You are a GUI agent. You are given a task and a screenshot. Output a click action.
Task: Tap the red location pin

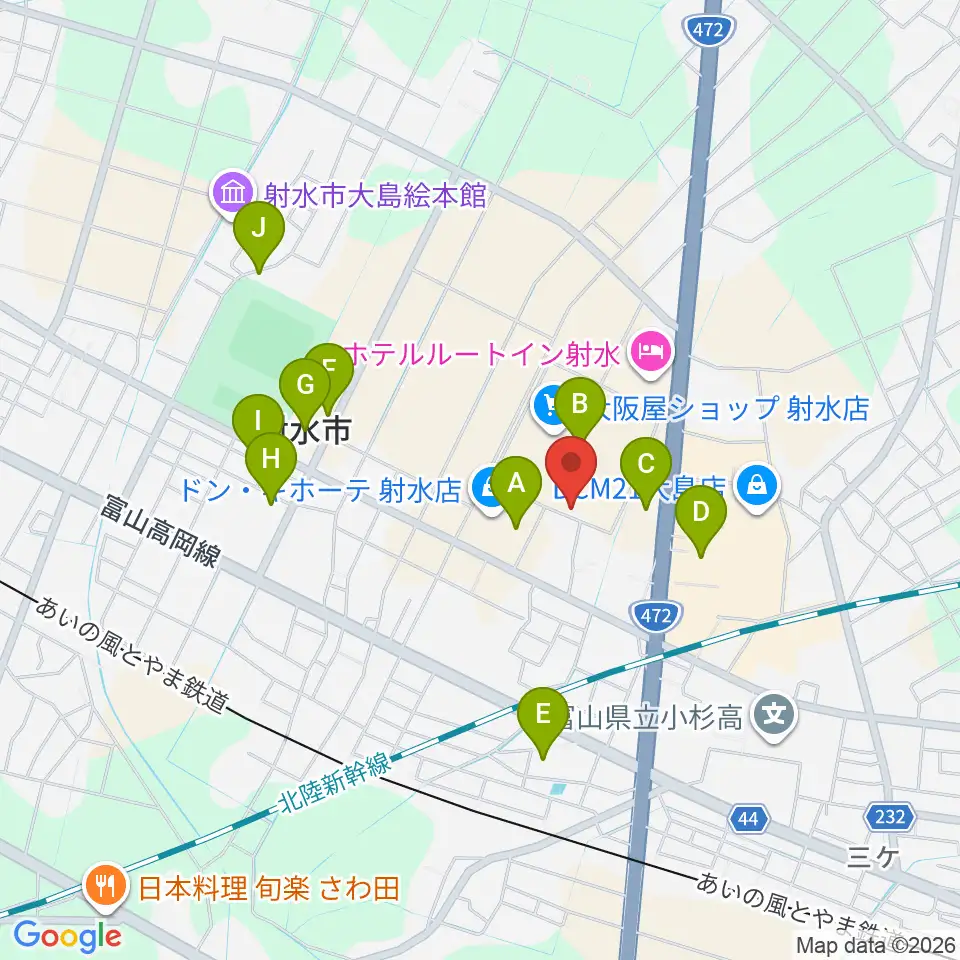[571, 471]
